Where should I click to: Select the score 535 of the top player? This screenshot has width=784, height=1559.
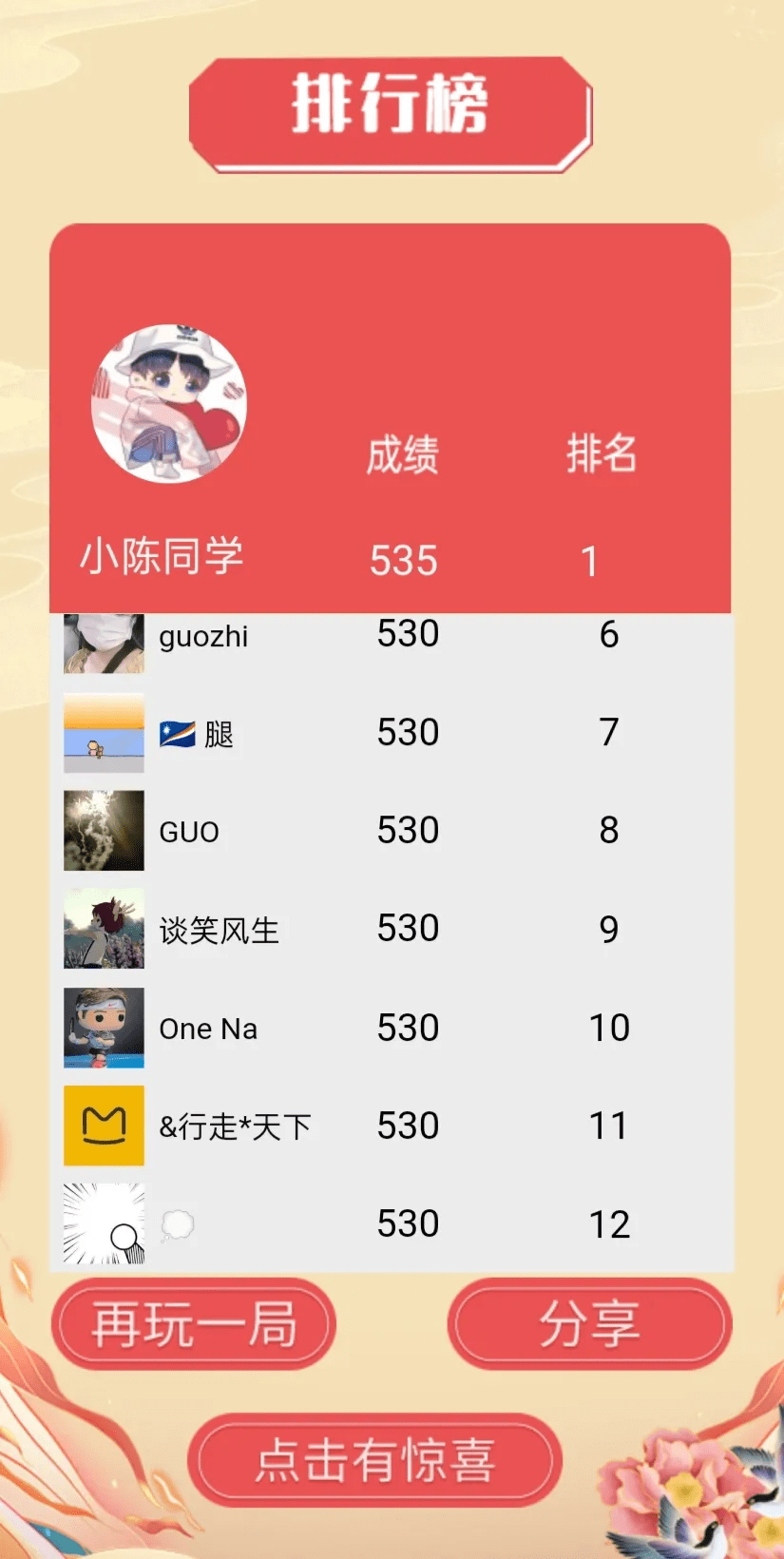click(x=403, y=561)
